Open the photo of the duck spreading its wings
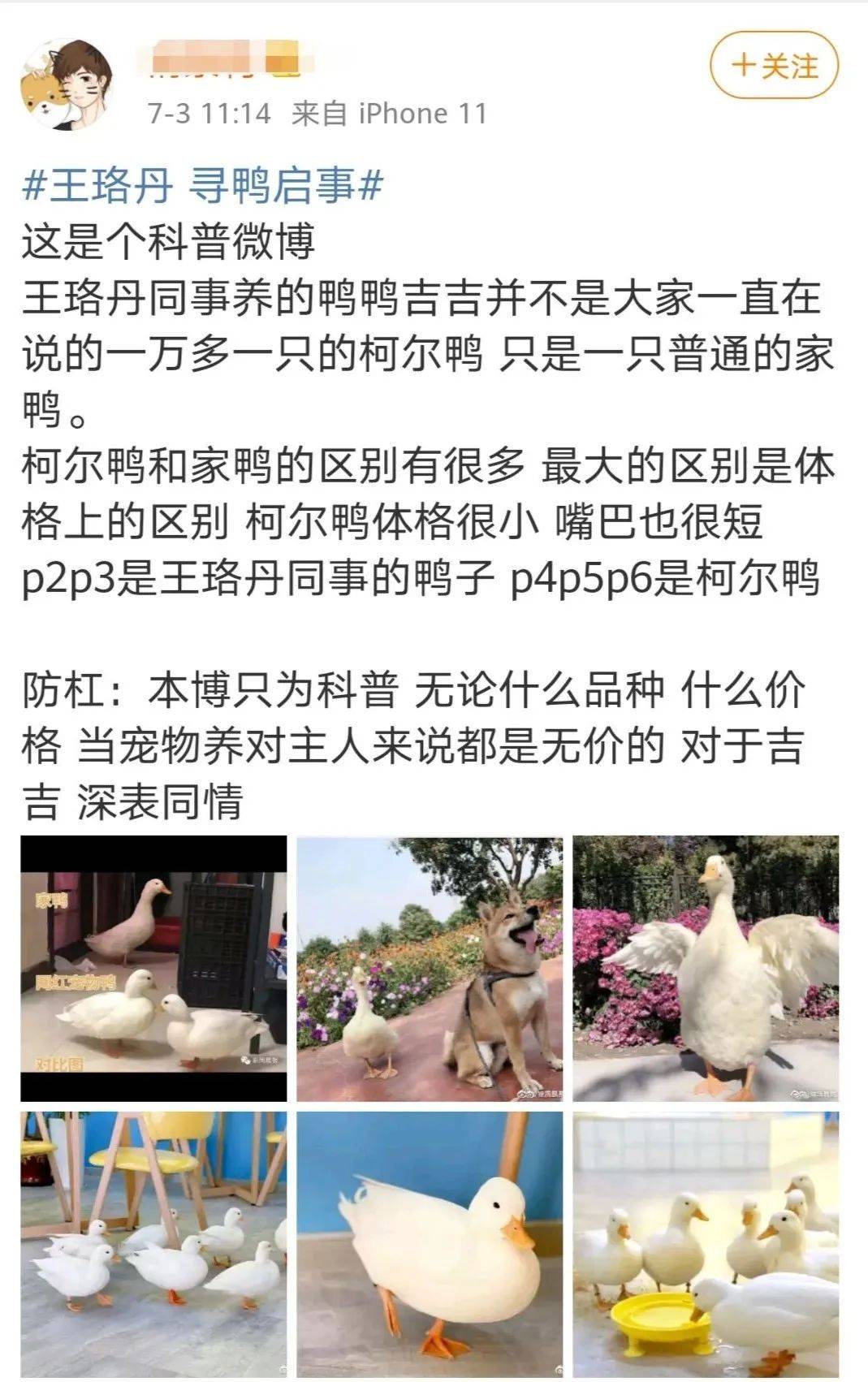868x1382 pixels. click(706, 968)
